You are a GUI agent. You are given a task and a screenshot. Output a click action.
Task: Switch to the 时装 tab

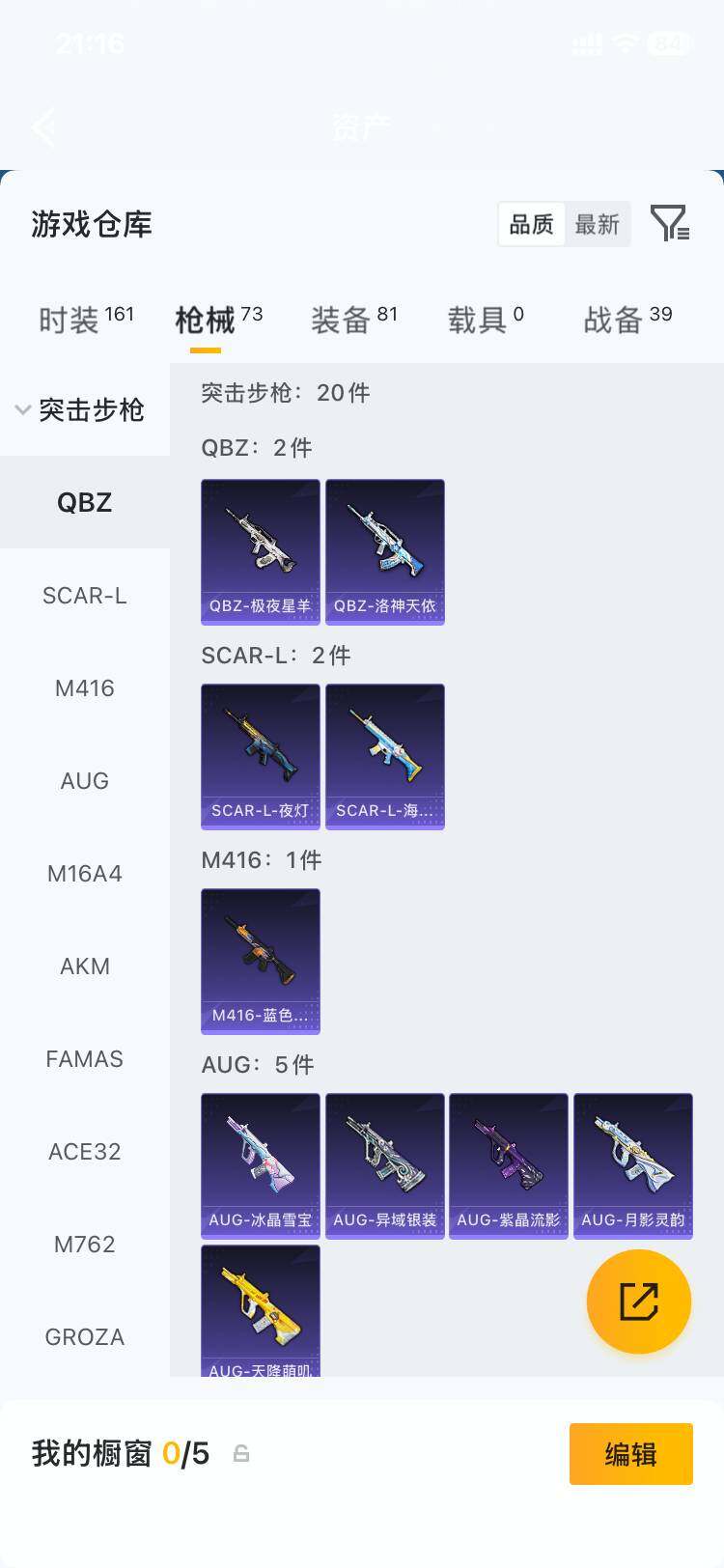86,319
